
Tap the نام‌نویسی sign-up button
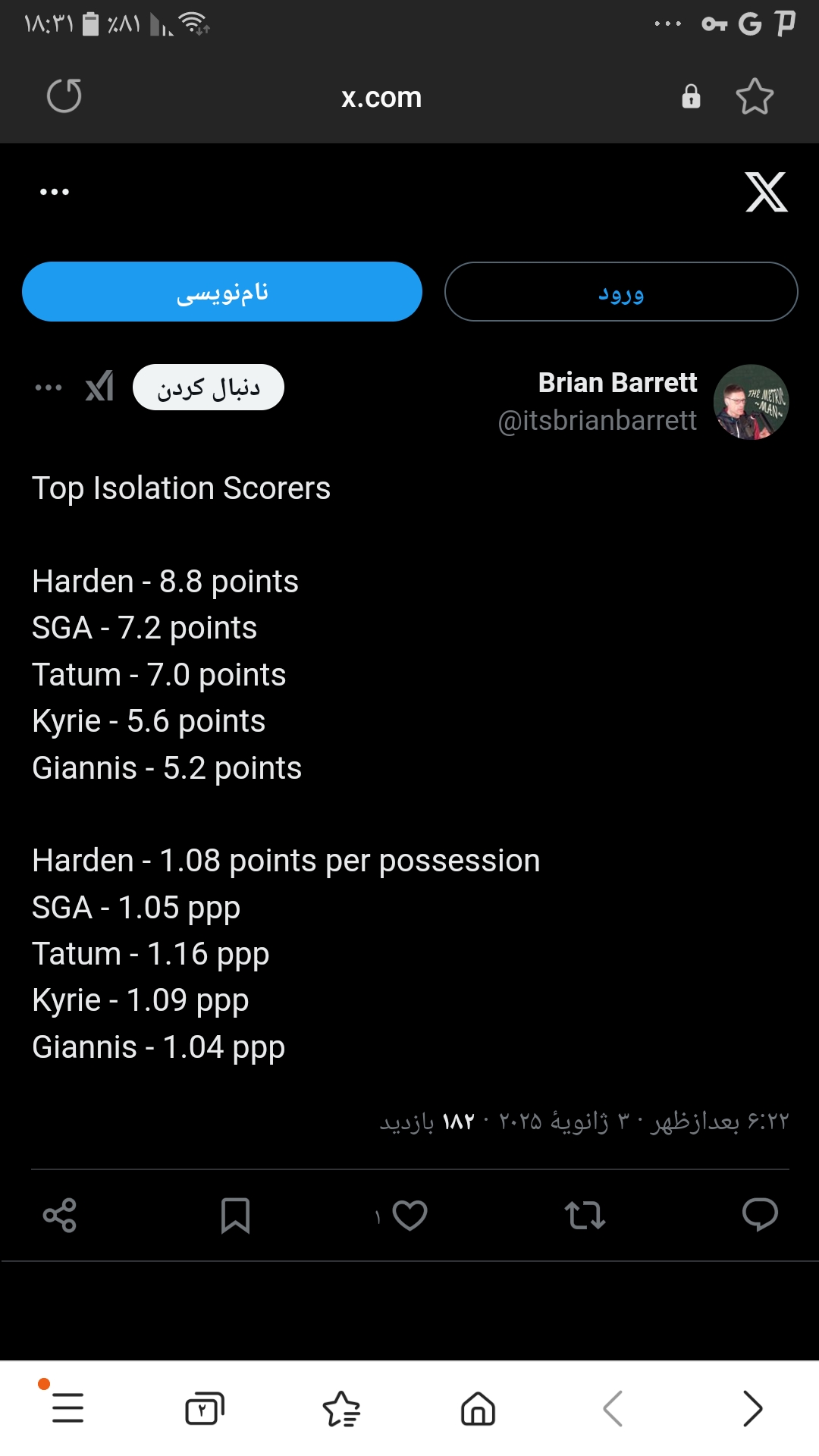222,292
